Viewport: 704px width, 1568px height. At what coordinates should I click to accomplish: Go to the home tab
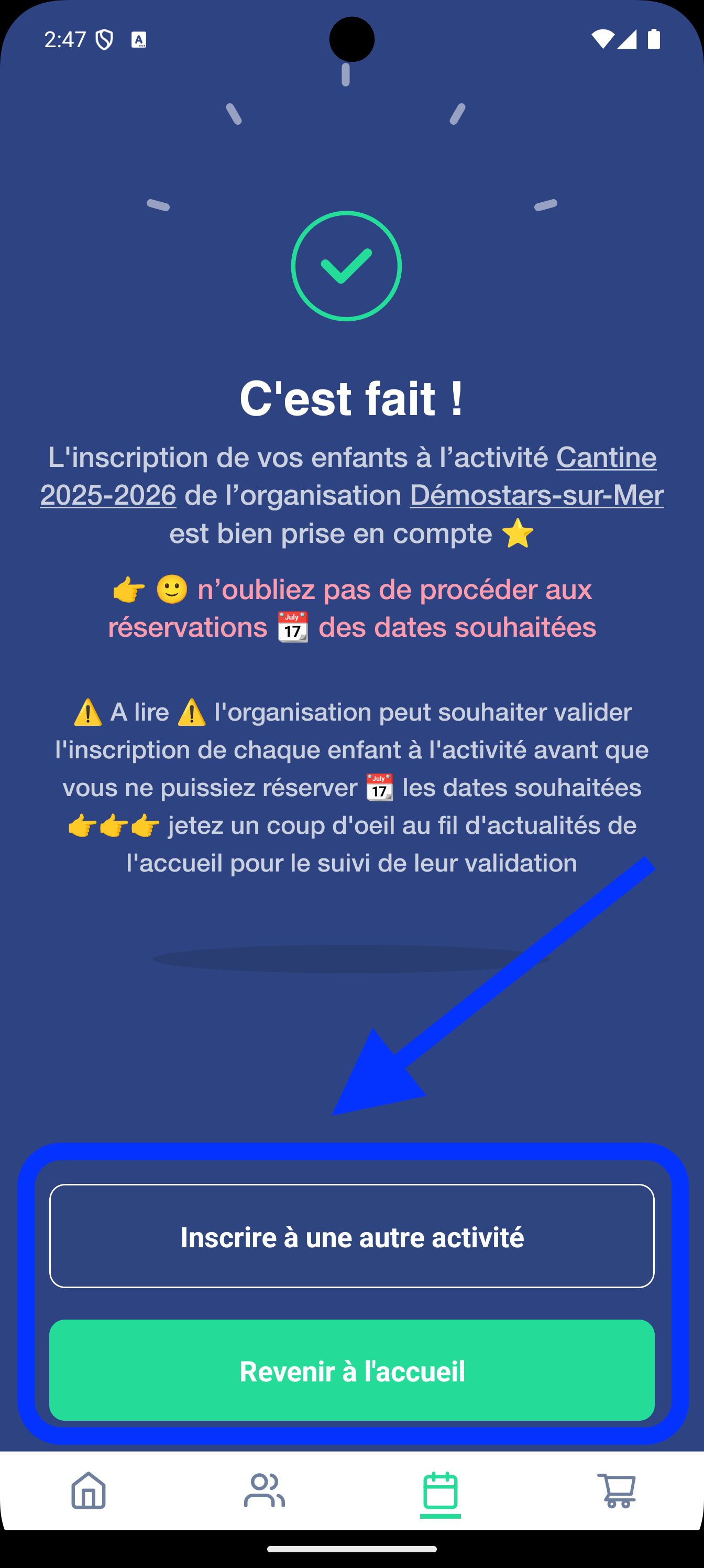pyautogui.click(x=88, y=1490)
